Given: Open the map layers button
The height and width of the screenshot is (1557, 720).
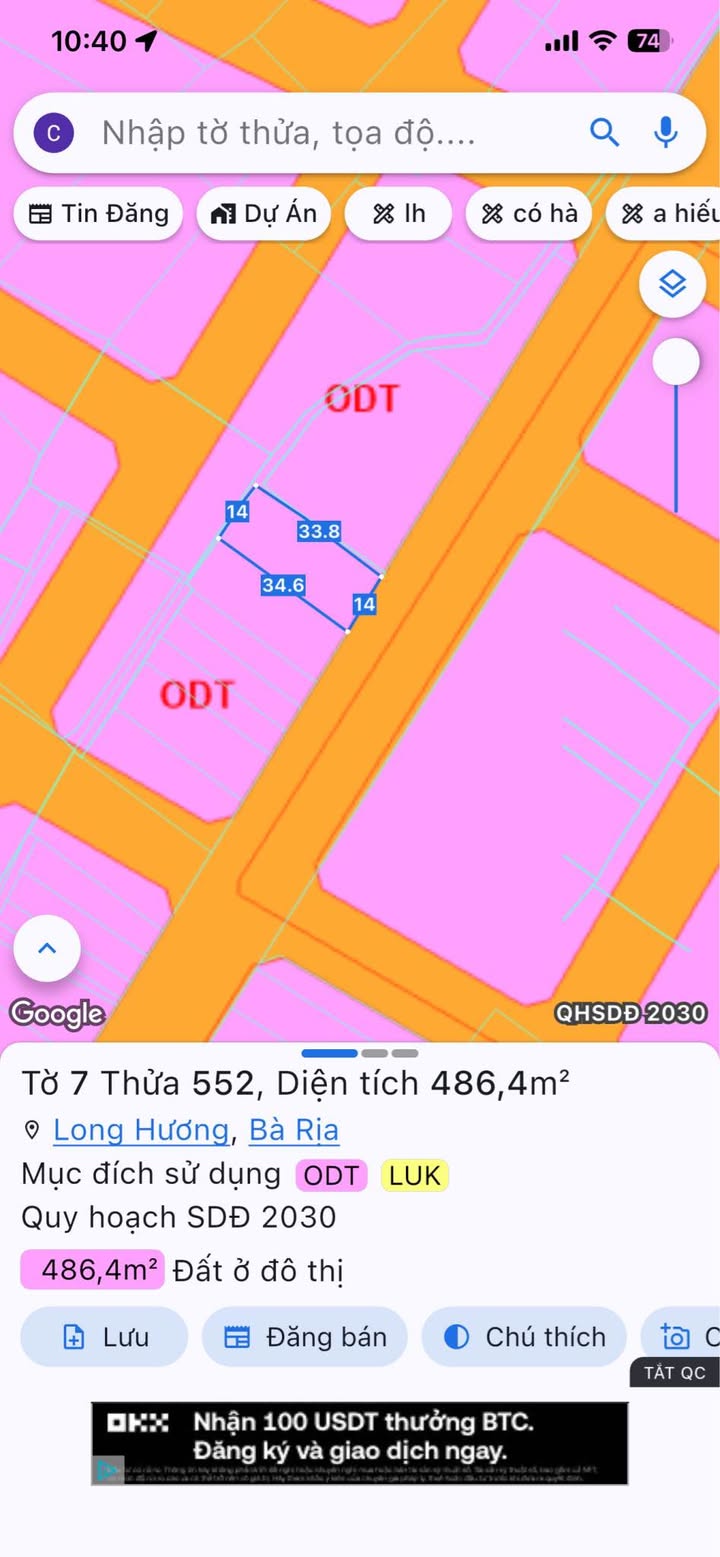Looking at the screenshot, I should pyautogui.click(x=673, y=285).
